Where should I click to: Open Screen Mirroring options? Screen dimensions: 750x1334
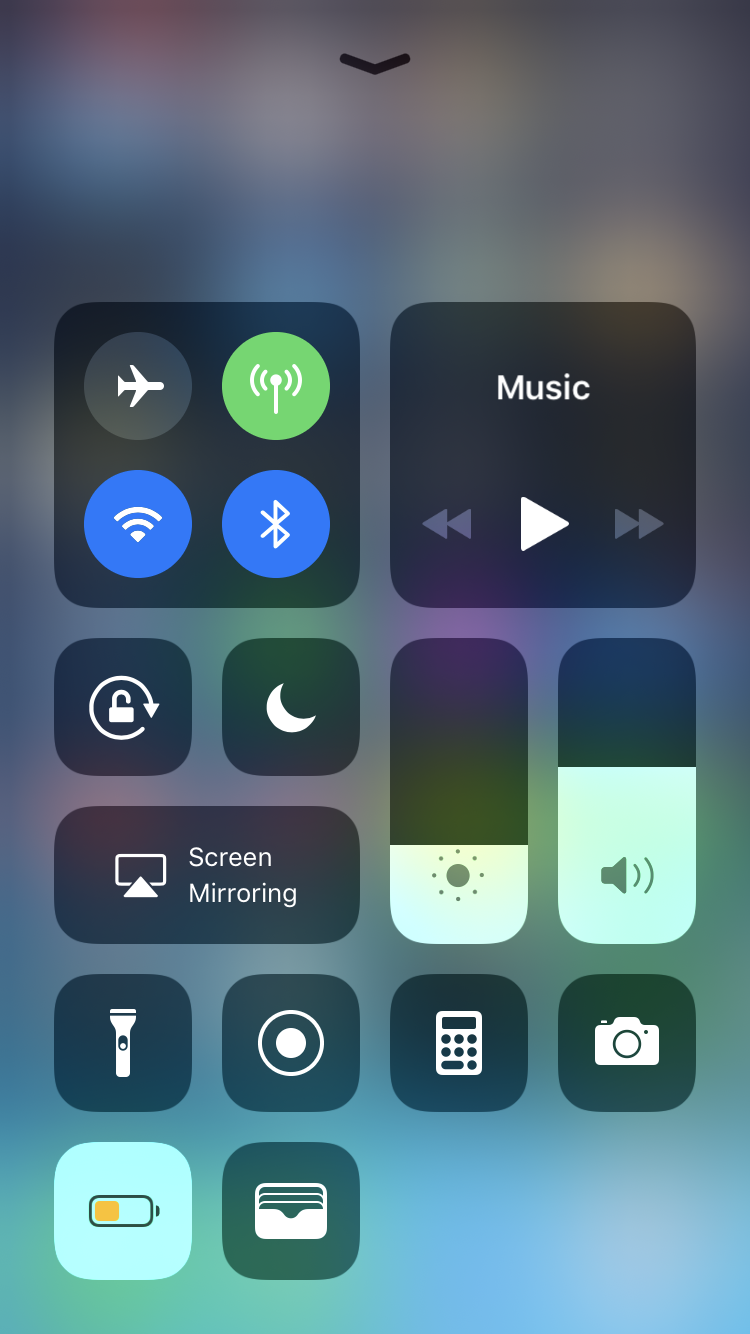pos(207,875)
